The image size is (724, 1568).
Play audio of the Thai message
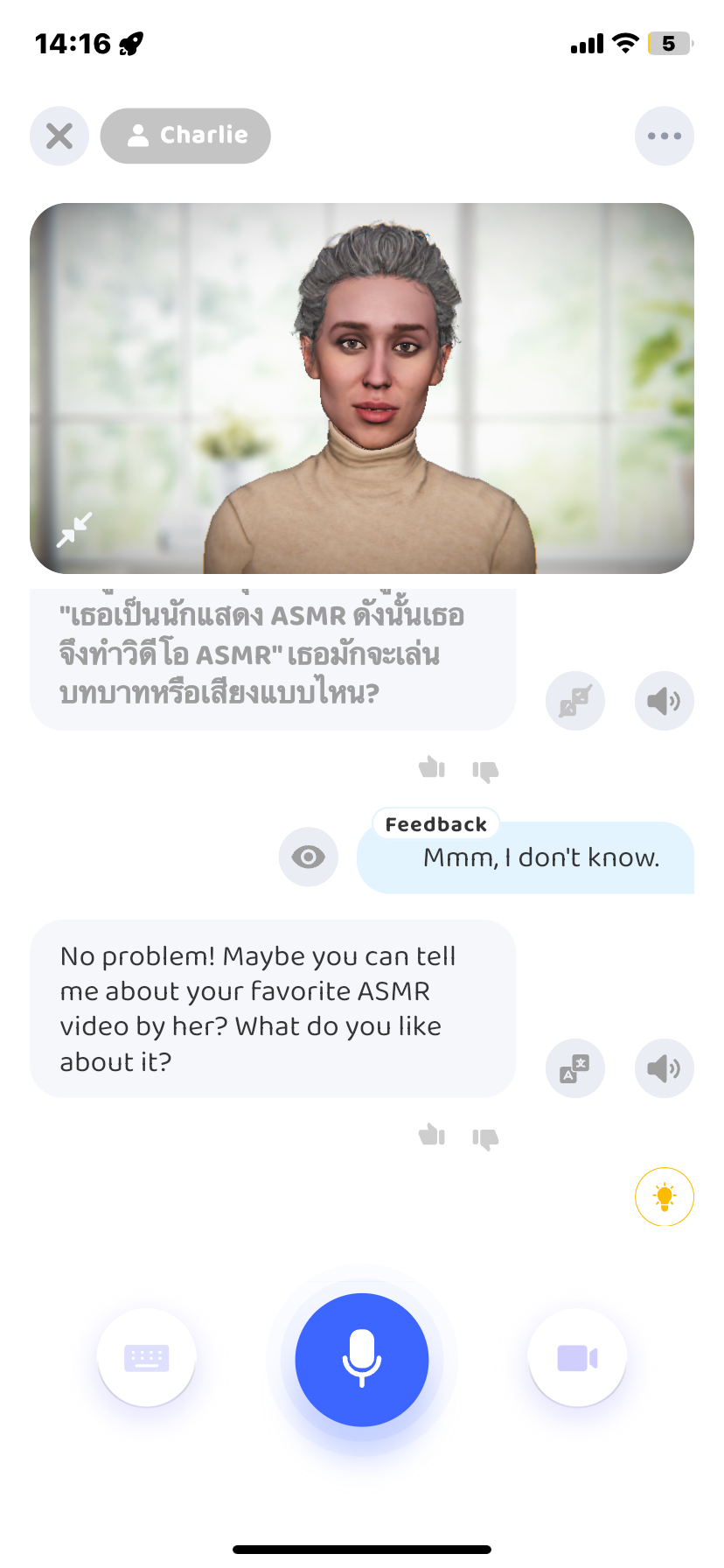coord(664,700)
